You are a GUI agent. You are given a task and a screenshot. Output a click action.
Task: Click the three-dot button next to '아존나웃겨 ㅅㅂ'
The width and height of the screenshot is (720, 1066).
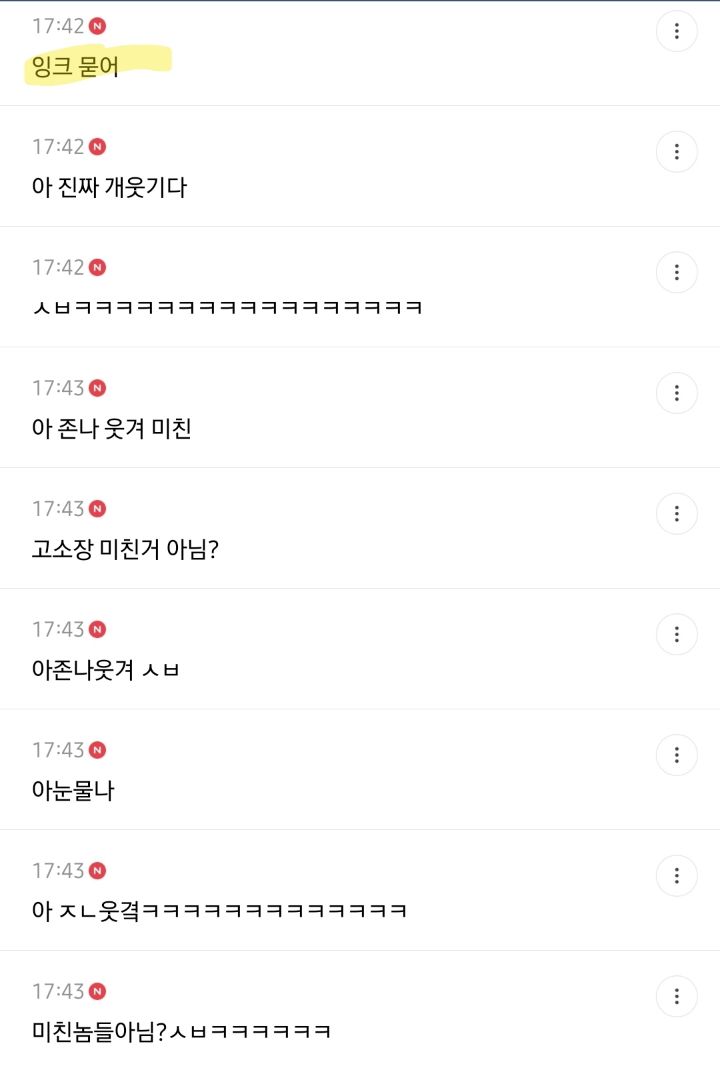(678, 635)
